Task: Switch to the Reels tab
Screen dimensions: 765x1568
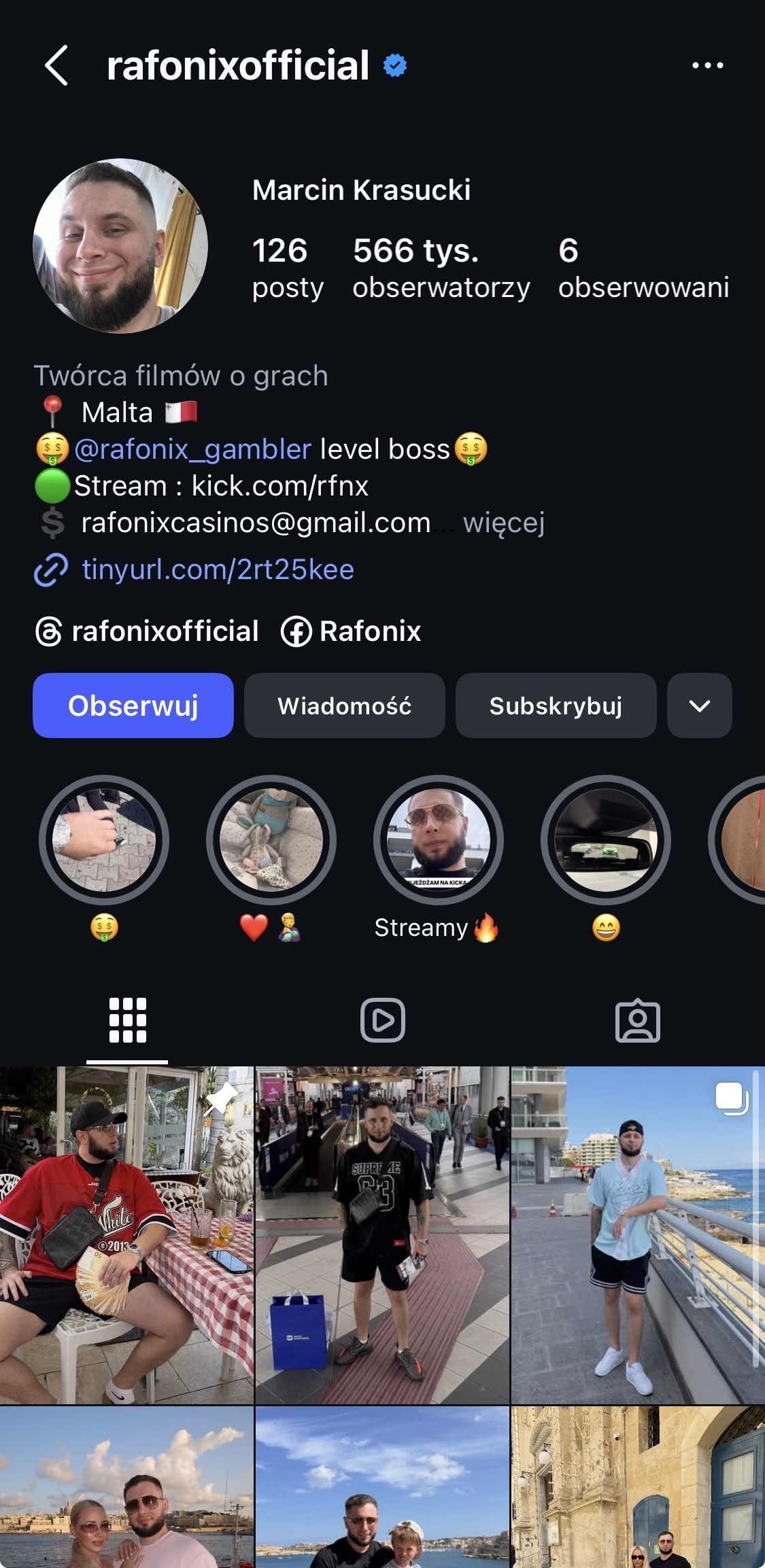Action: (382, 1020)
